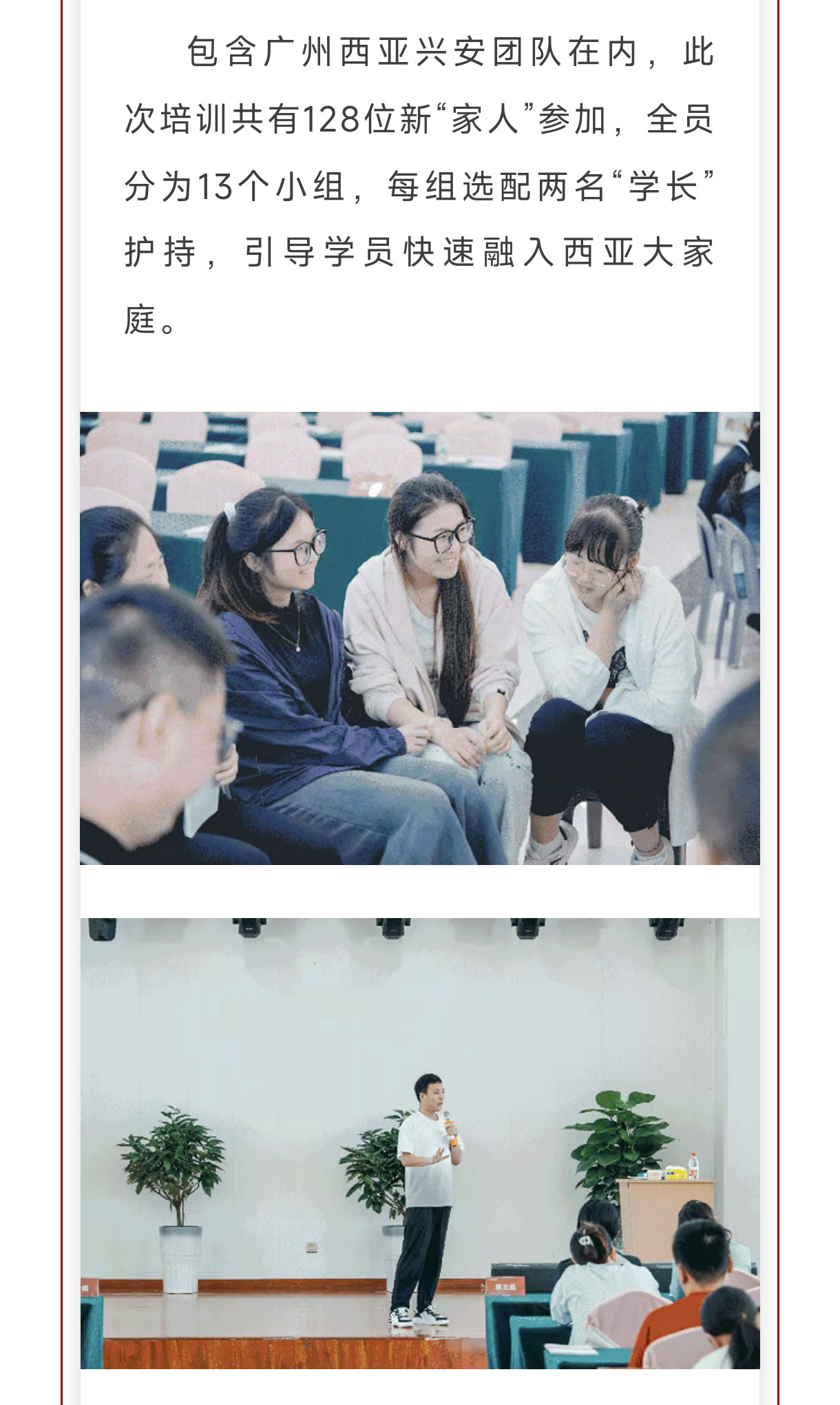
Task: Open the photo of three seated women
Action: coord(420,638)
